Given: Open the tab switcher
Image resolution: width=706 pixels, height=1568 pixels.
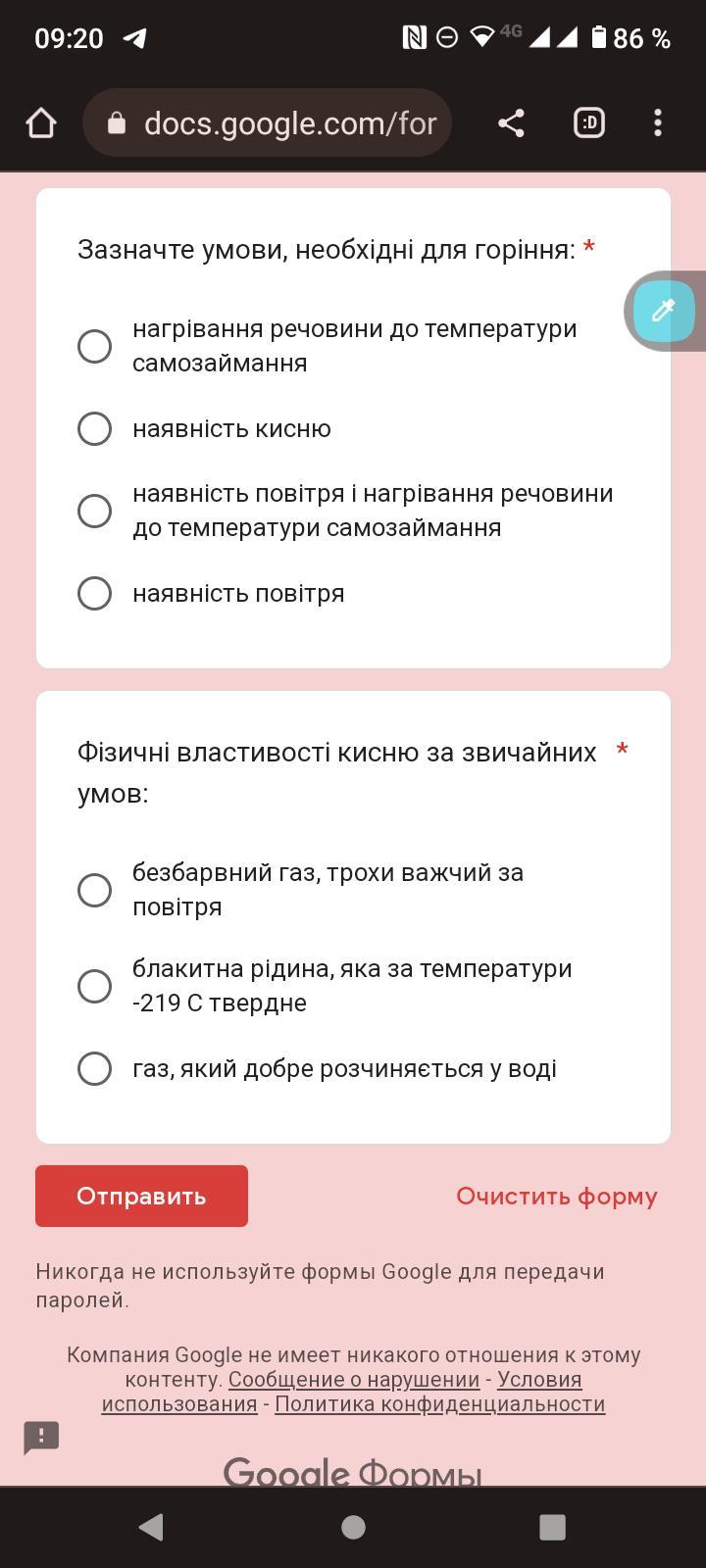Looking at the screenshot, I should [588, 122].
